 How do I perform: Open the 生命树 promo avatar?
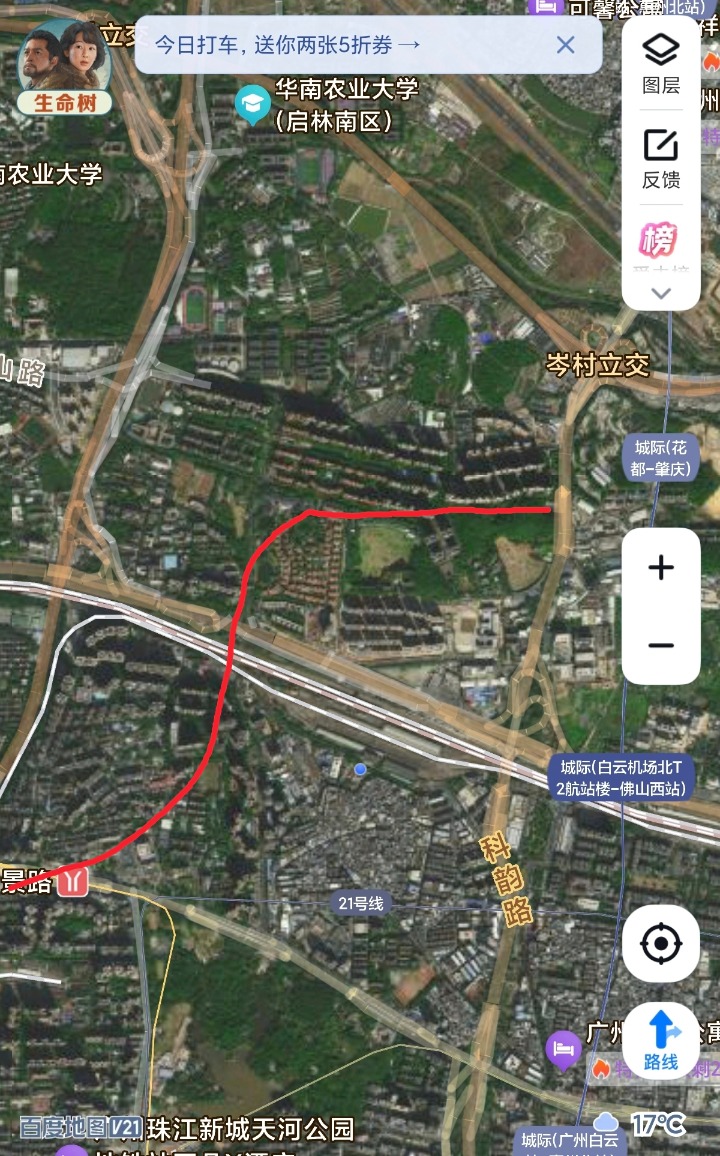coord(64,66)
